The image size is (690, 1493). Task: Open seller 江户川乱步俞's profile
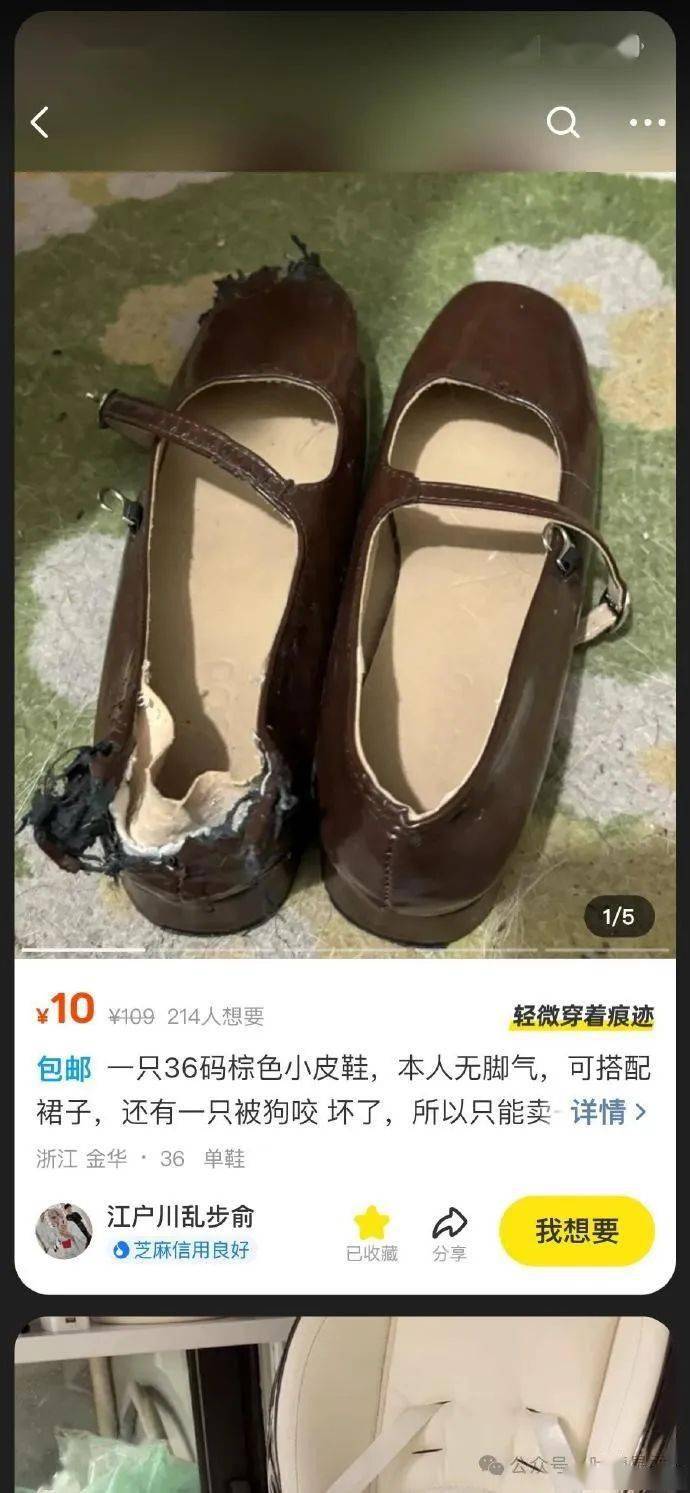[180, 1217]
